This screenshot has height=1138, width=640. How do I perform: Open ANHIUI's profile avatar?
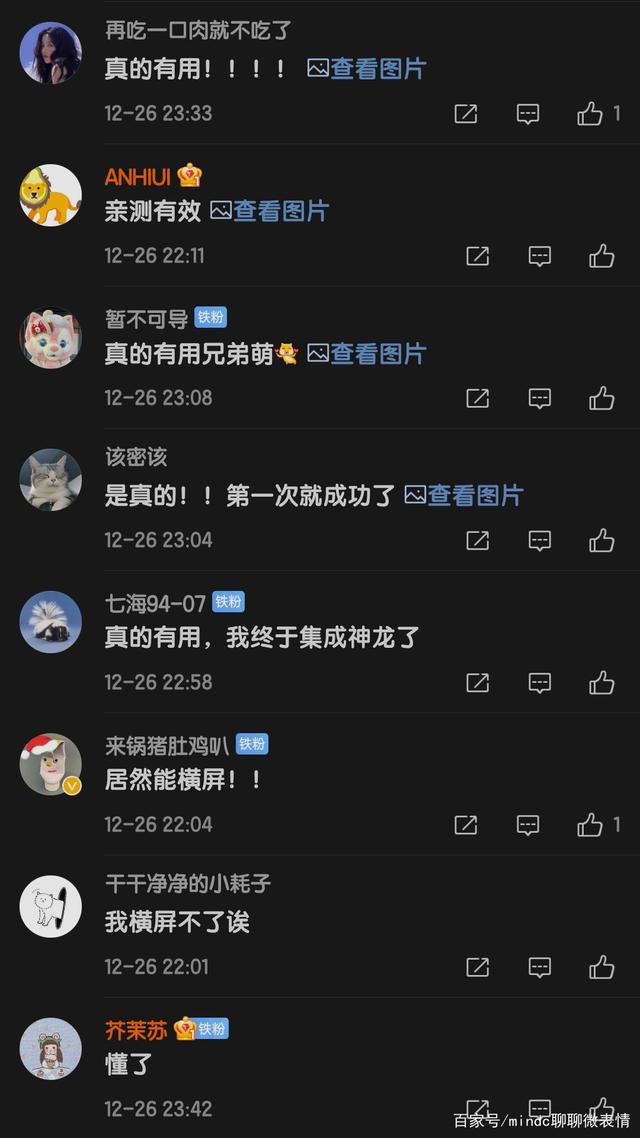(x=50, y=195)
